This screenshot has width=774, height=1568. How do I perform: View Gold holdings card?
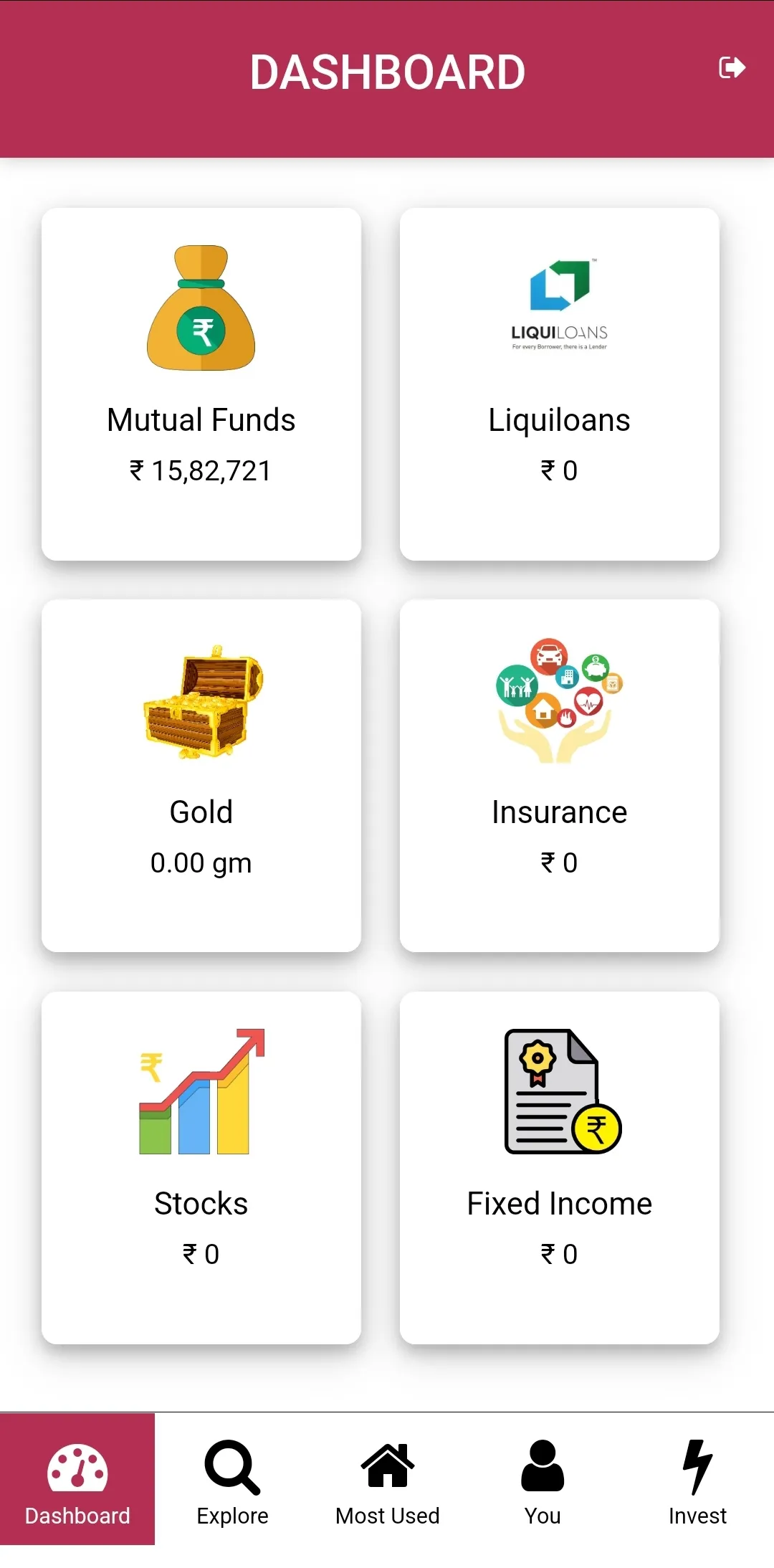pos(201,776)
